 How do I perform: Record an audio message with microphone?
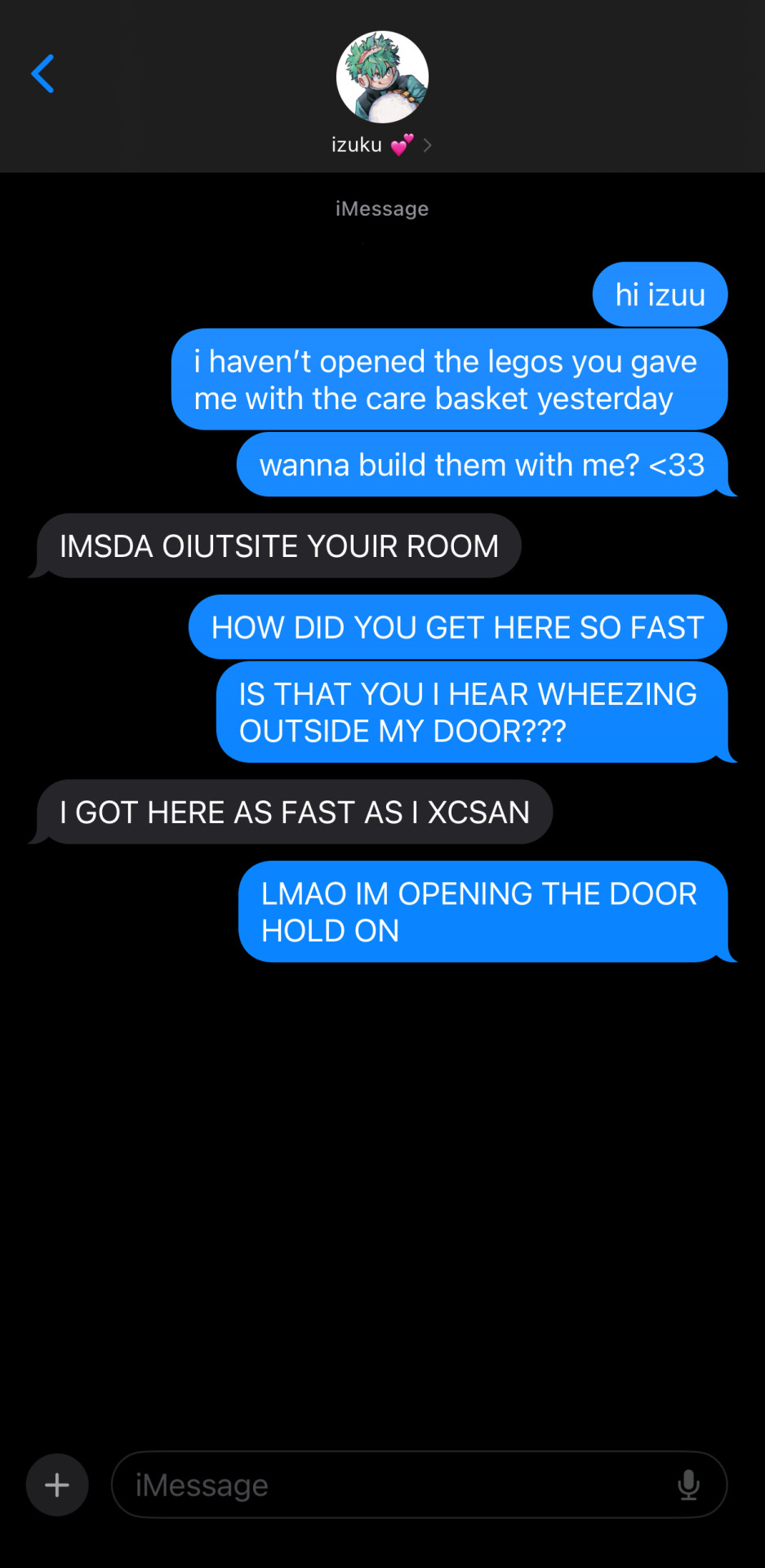pos(688,1485)
